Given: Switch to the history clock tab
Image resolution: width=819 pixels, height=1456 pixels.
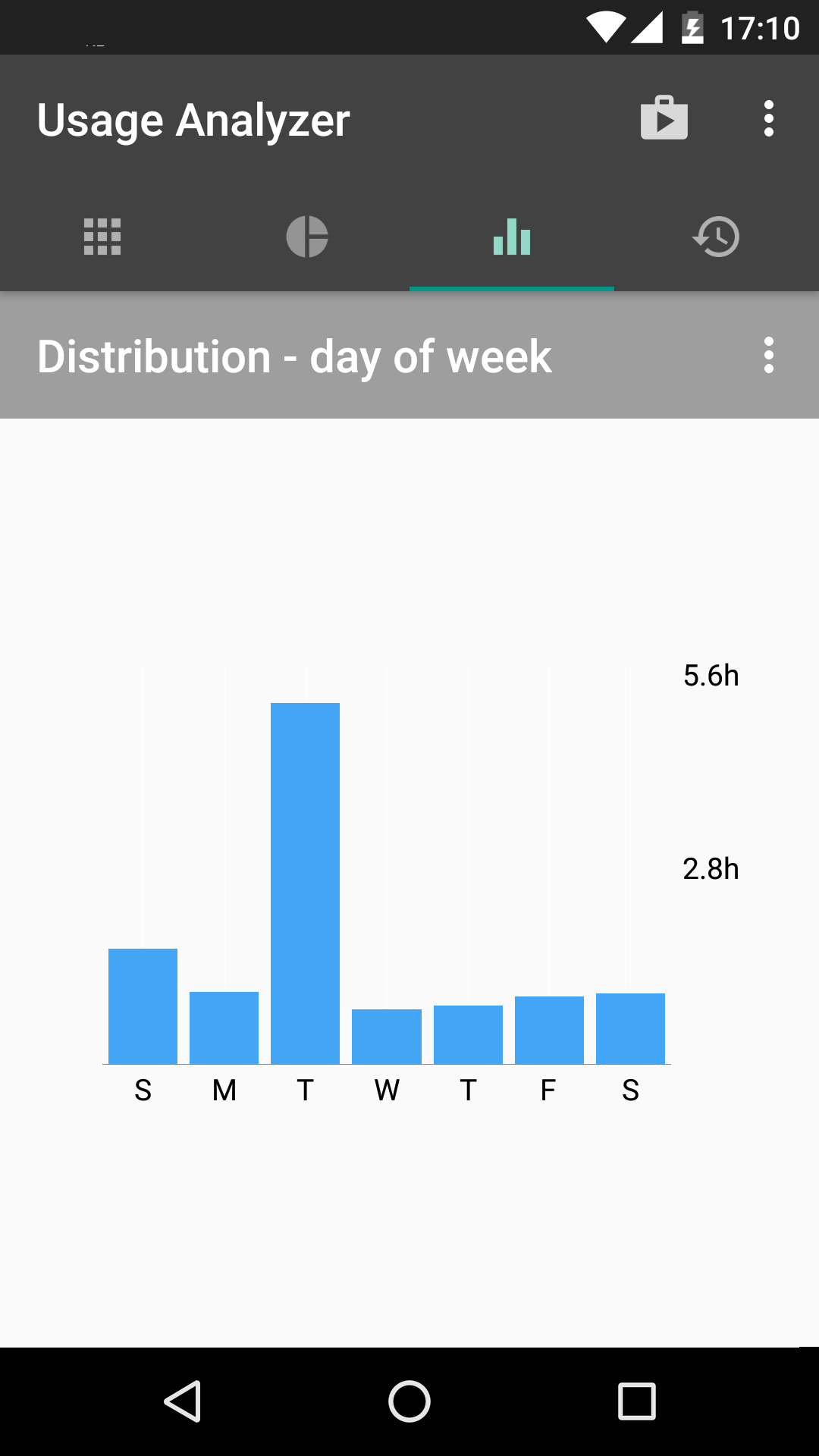Looking at the screenshot, I should point(716,237).
